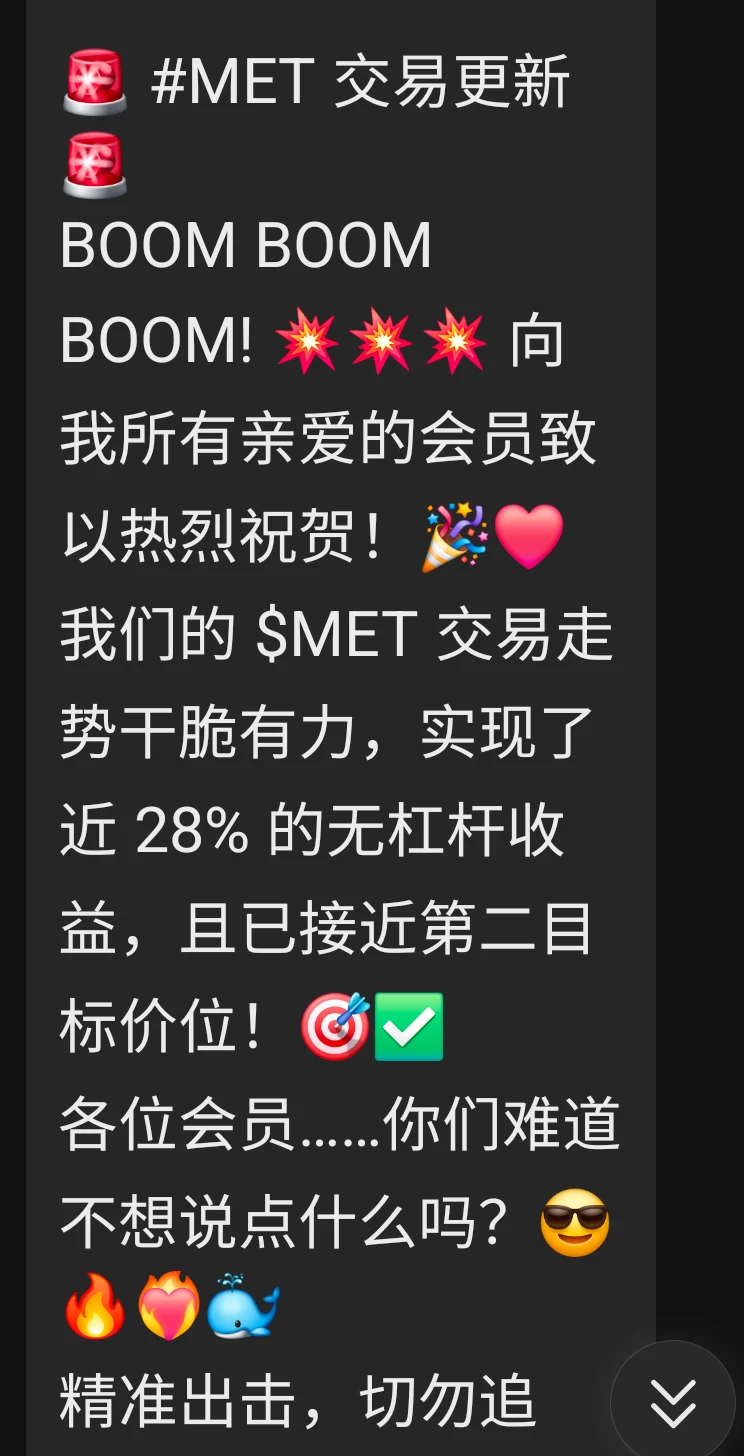Jump to the latest message with the down-arrow button
744x1456 pixels.
pyautogui.click(x=673, y=1402)
